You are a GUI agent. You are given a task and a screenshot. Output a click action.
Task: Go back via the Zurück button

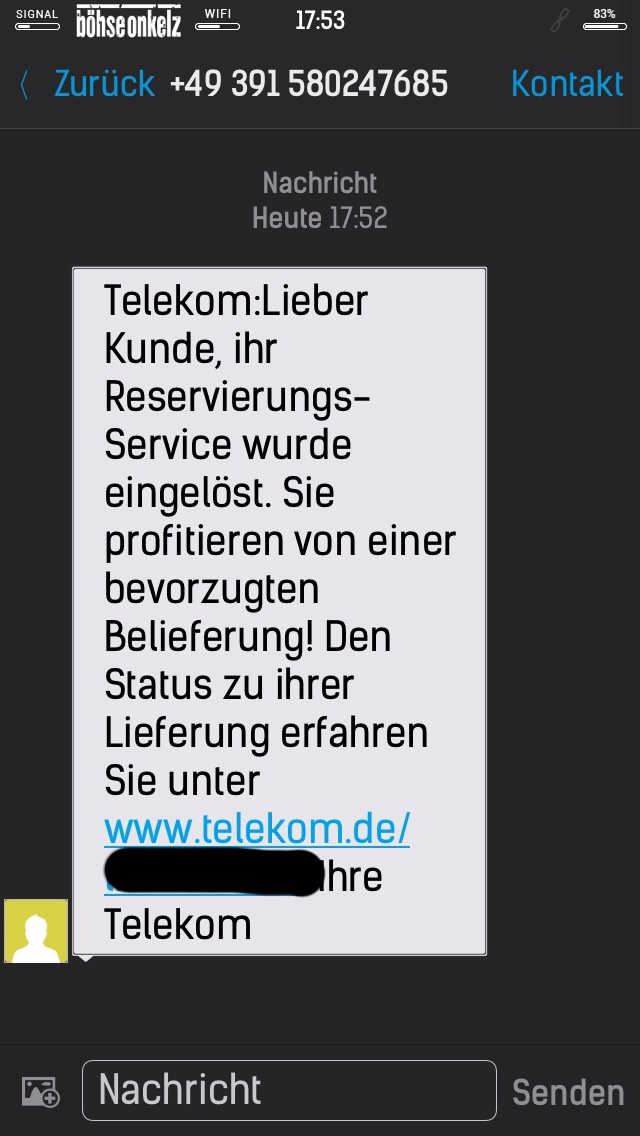coord(88,84)
